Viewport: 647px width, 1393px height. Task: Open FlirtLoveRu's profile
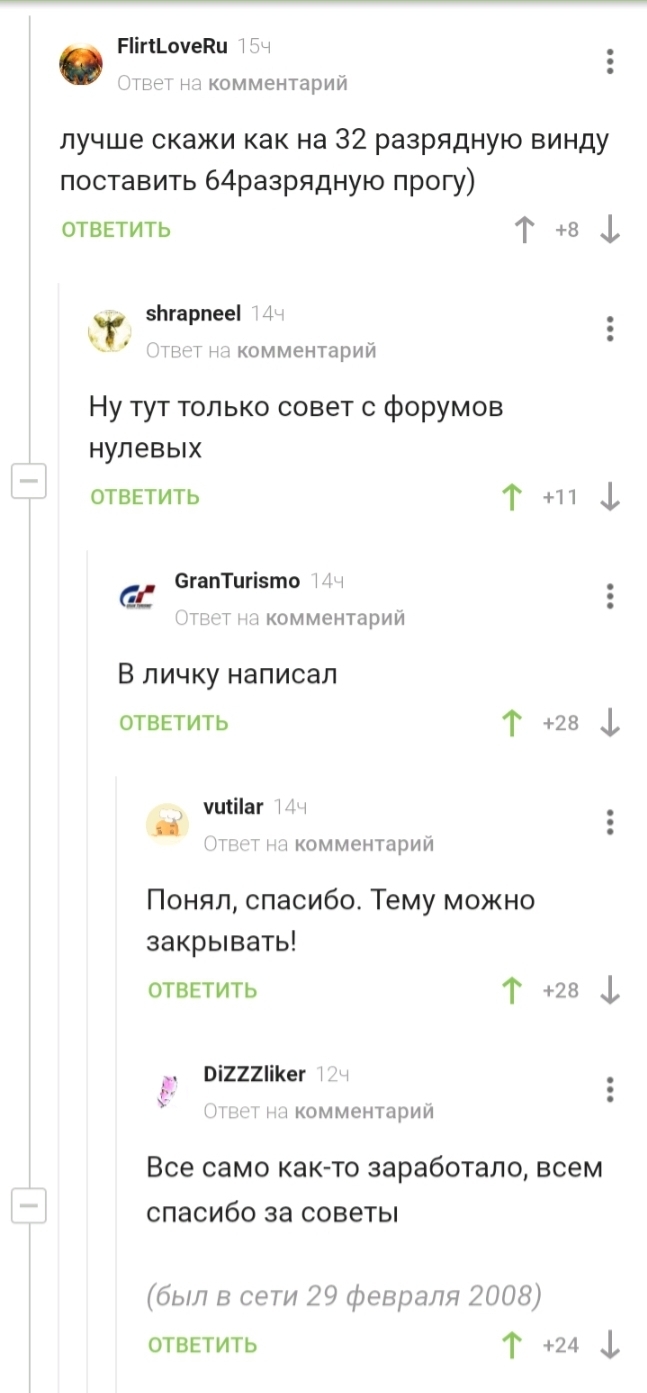coord(172,46)
